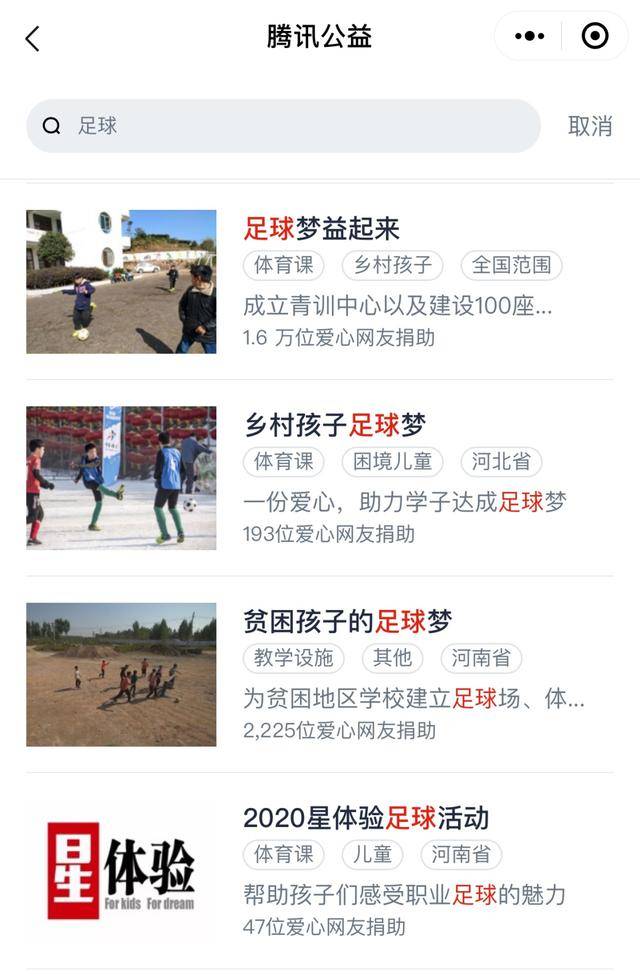Open the mini program three-dot menu

click(x=530, y=37)
